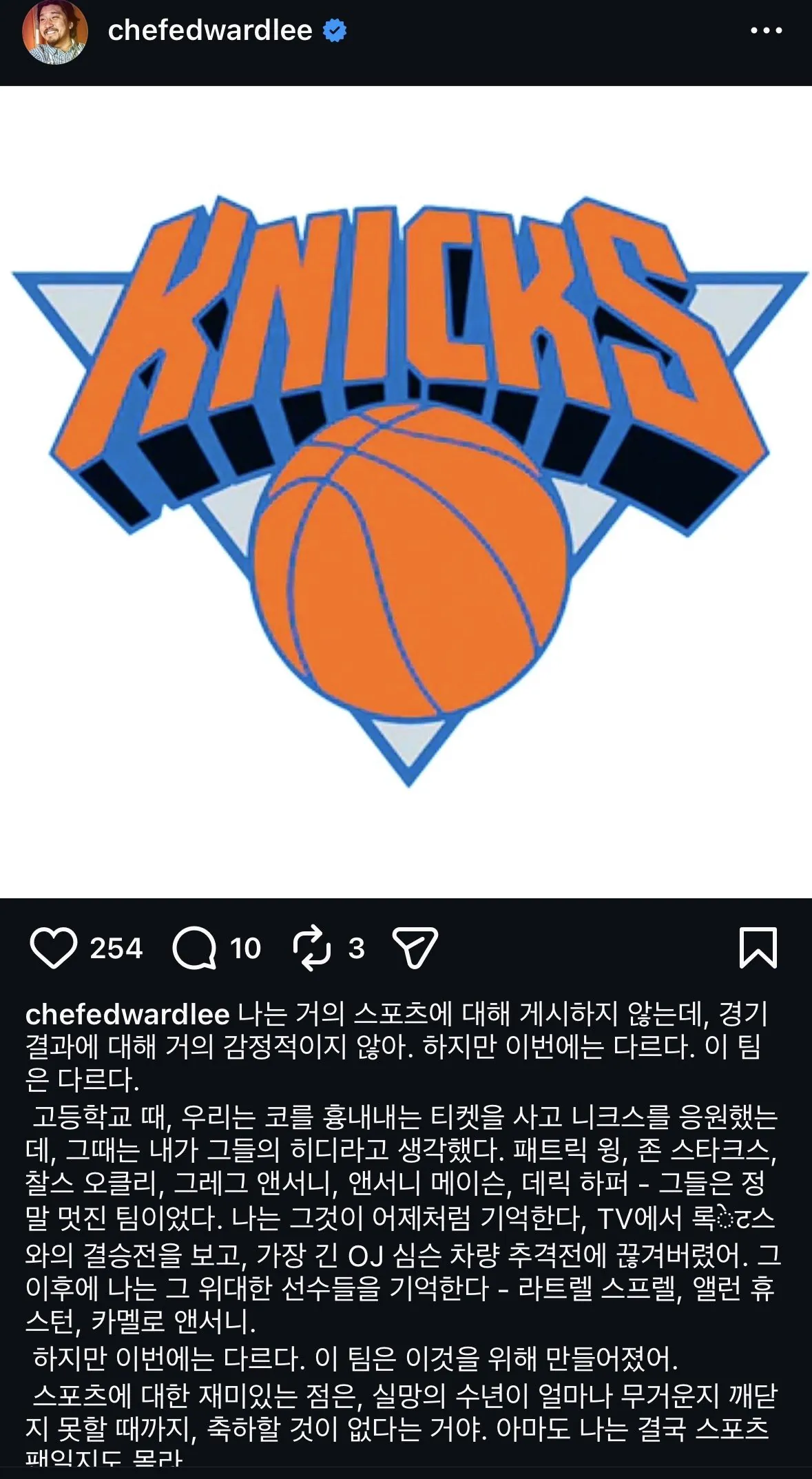
Task: Open the chefedwardlee username in the header
Action: click(210, 30)
